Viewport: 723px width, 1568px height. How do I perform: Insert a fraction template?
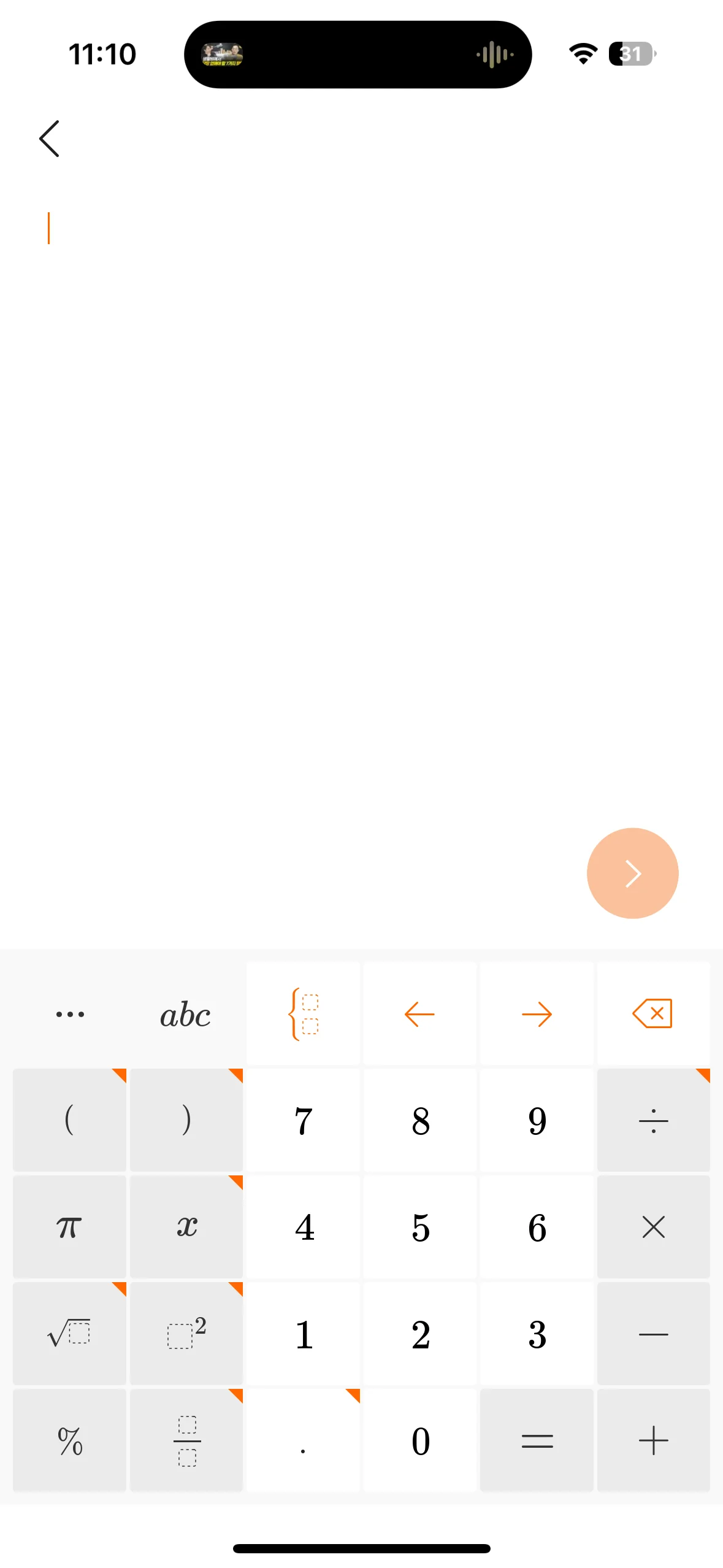[x=186, y=1440]
